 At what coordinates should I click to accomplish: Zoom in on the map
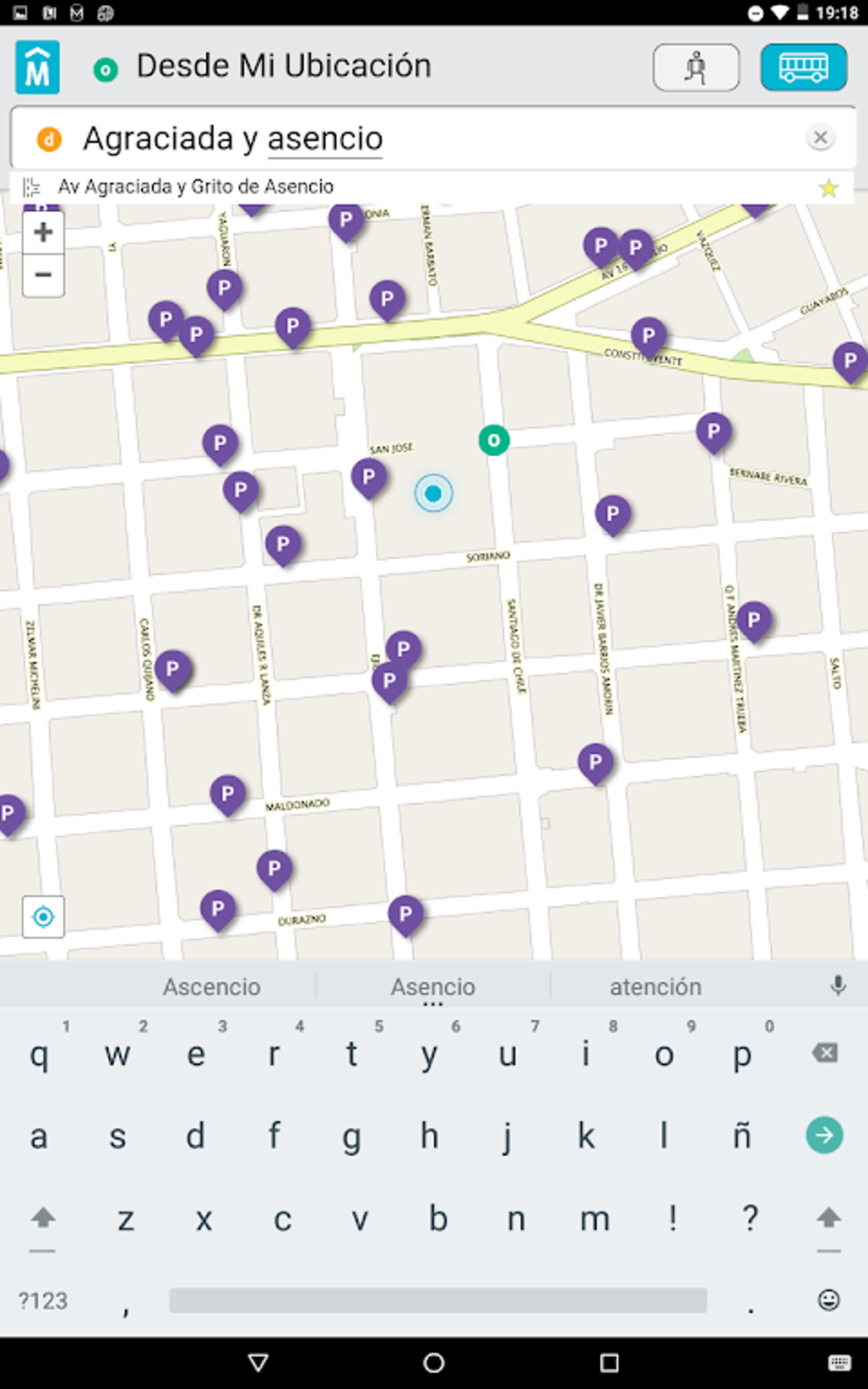pos(43,232)
